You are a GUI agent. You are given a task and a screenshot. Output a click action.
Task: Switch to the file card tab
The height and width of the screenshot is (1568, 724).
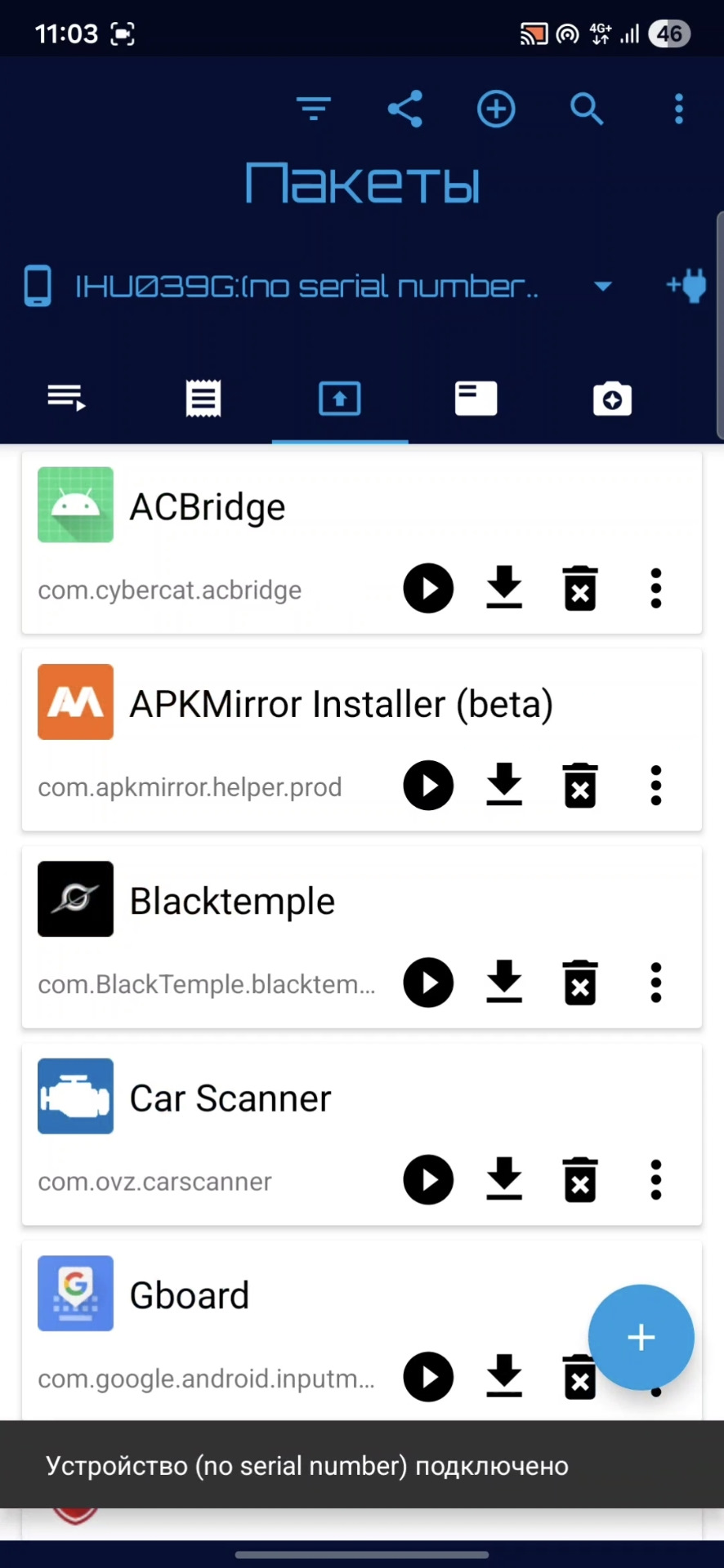click(476, 399)
